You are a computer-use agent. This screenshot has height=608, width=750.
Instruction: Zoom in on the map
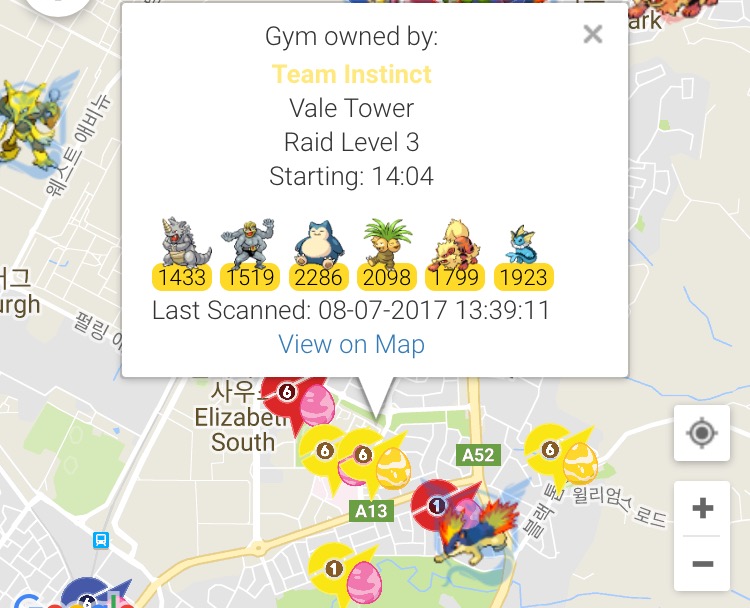[702, 508]
